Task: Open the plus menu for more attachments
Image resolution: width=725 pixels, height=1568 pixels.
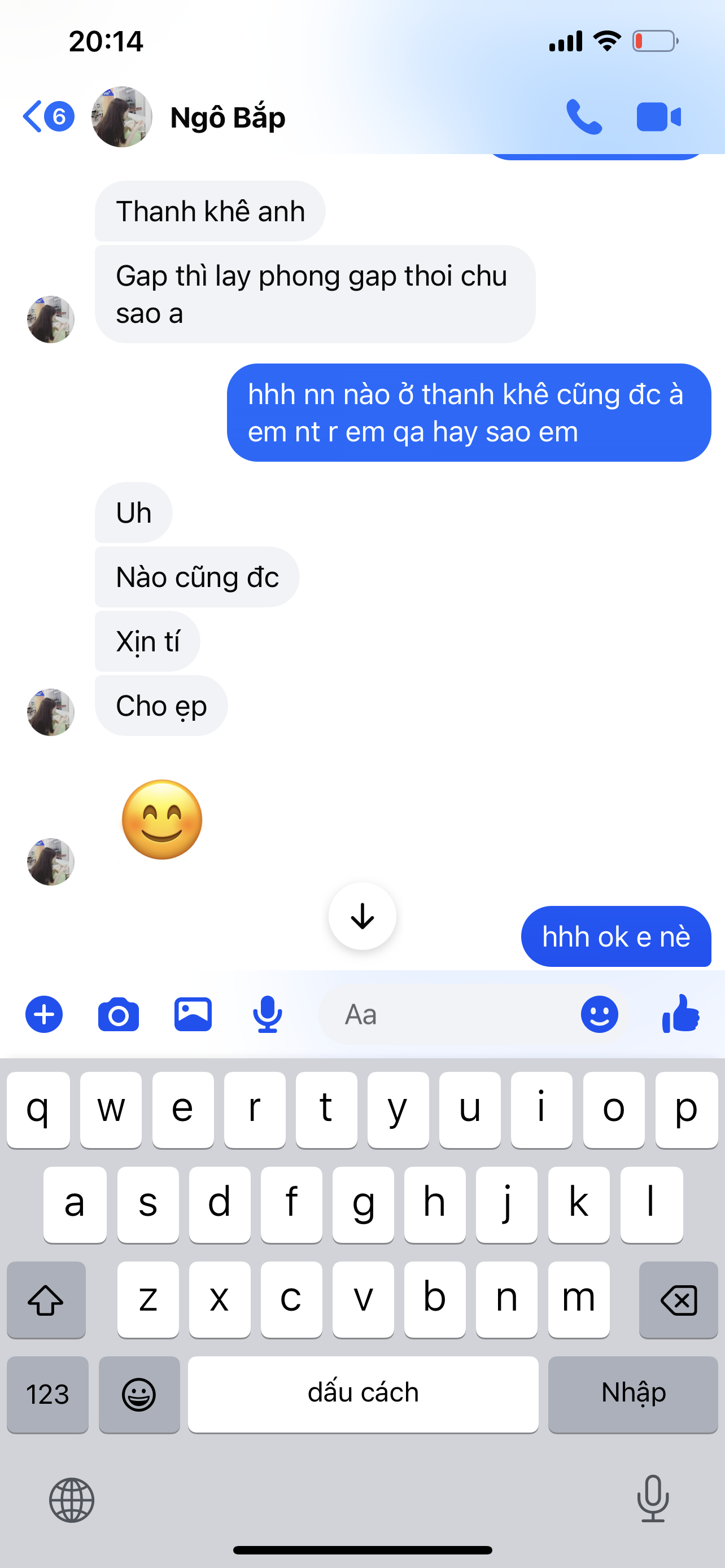Action: (44, 1015)
